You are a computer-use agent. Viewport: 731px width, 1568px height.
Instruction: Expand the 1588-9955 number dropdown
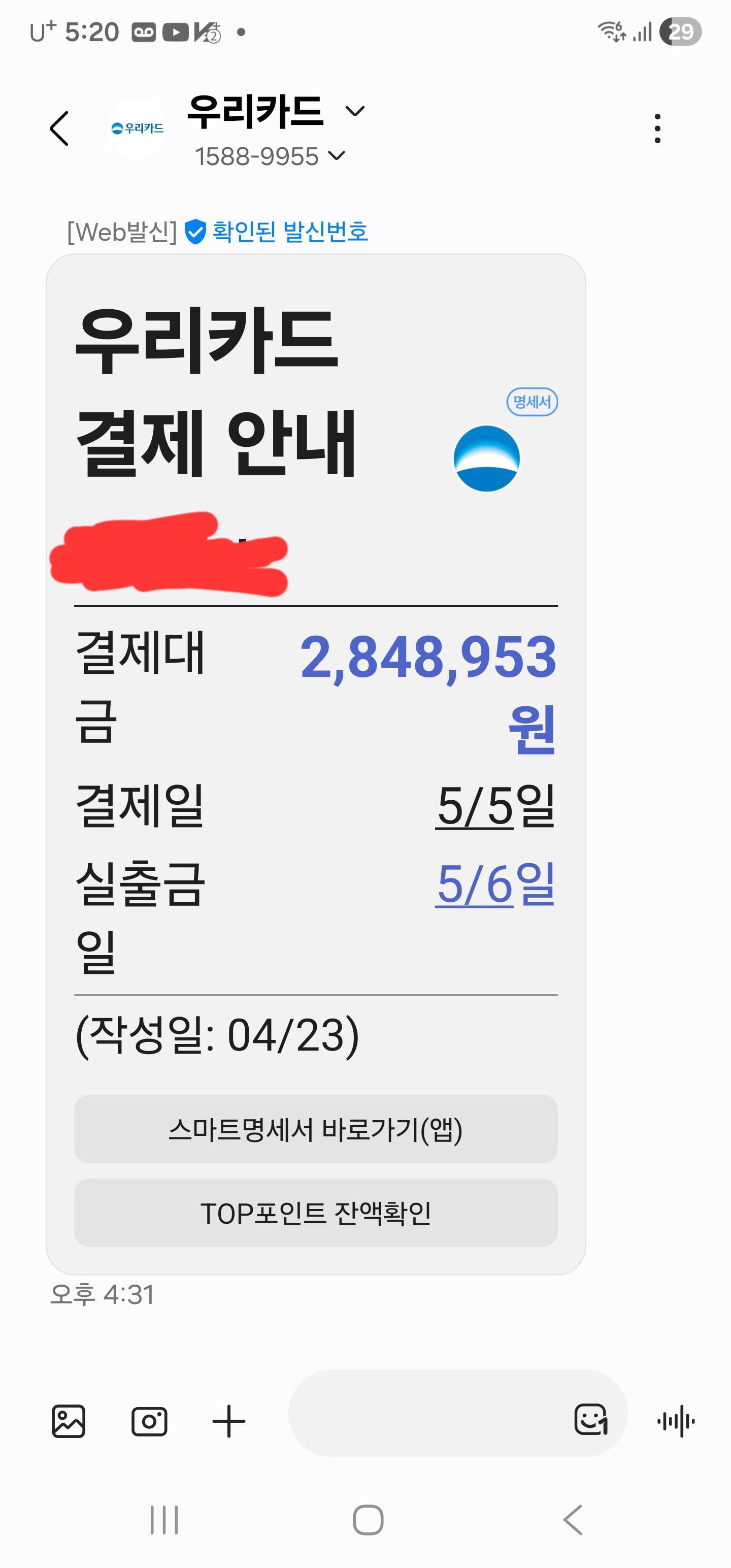pos(337,156)
